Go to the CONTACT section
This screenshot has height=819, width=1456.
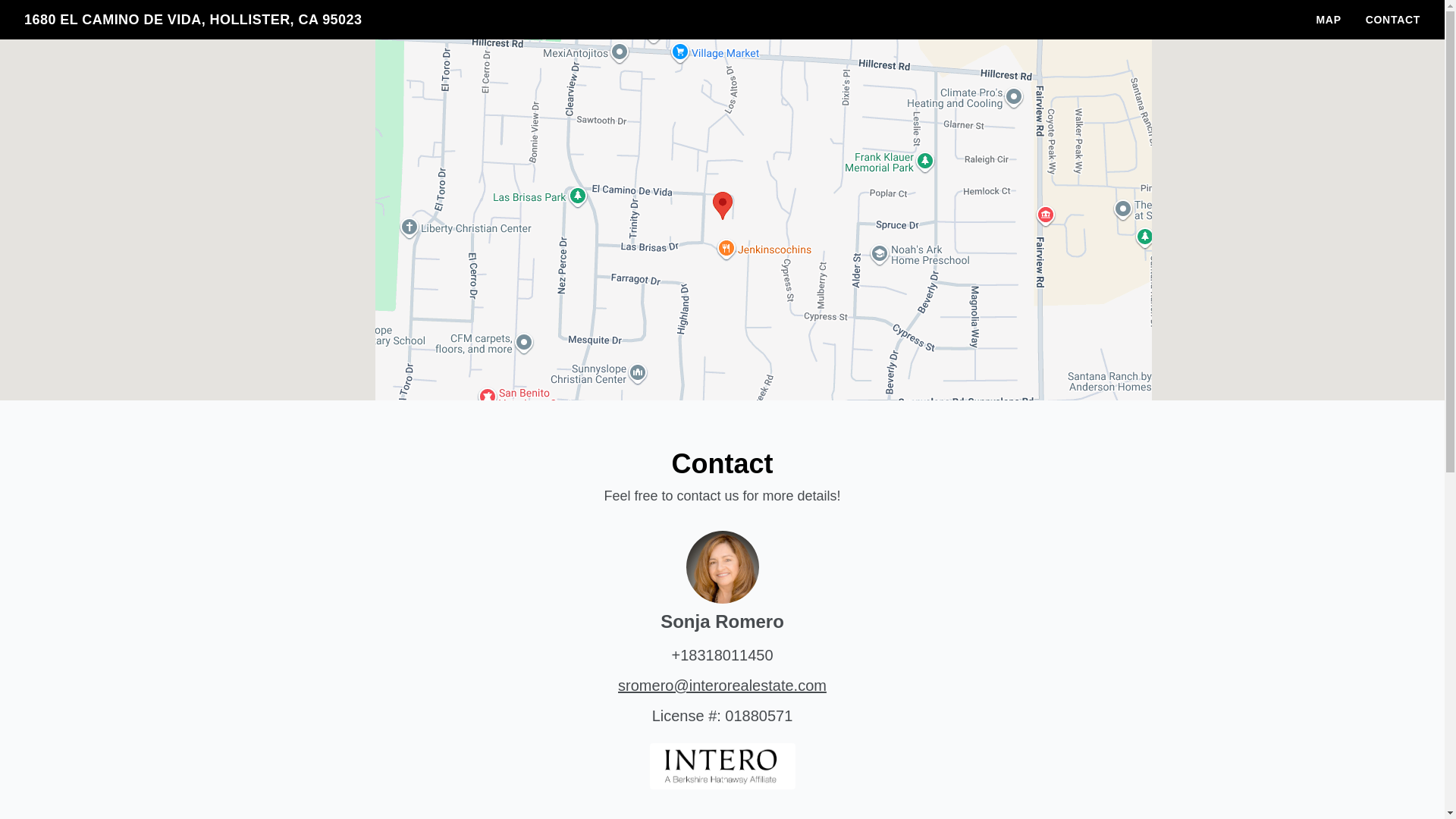tap(1392, 20)
